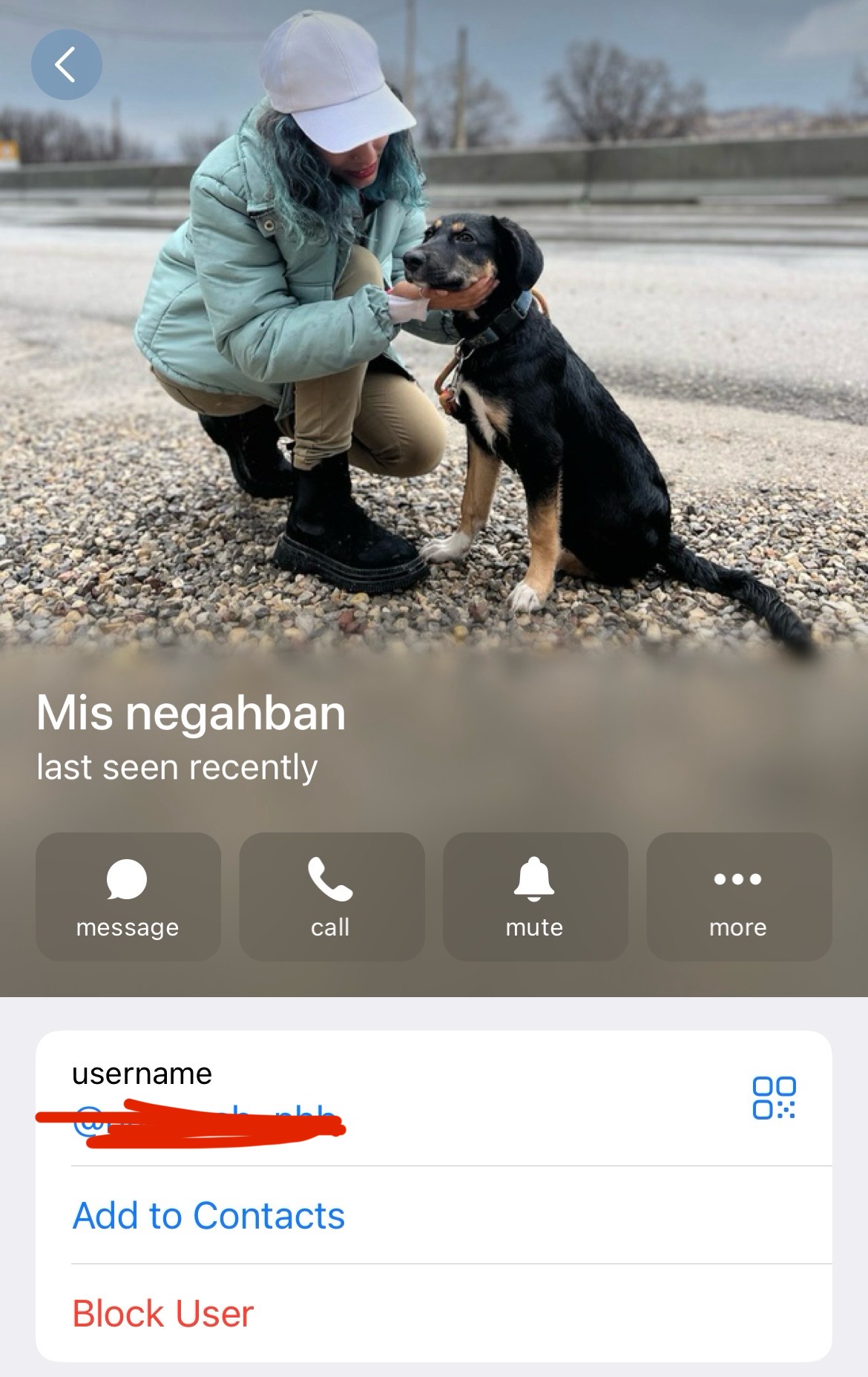Send a message to Mis negahban

[128, 896]
